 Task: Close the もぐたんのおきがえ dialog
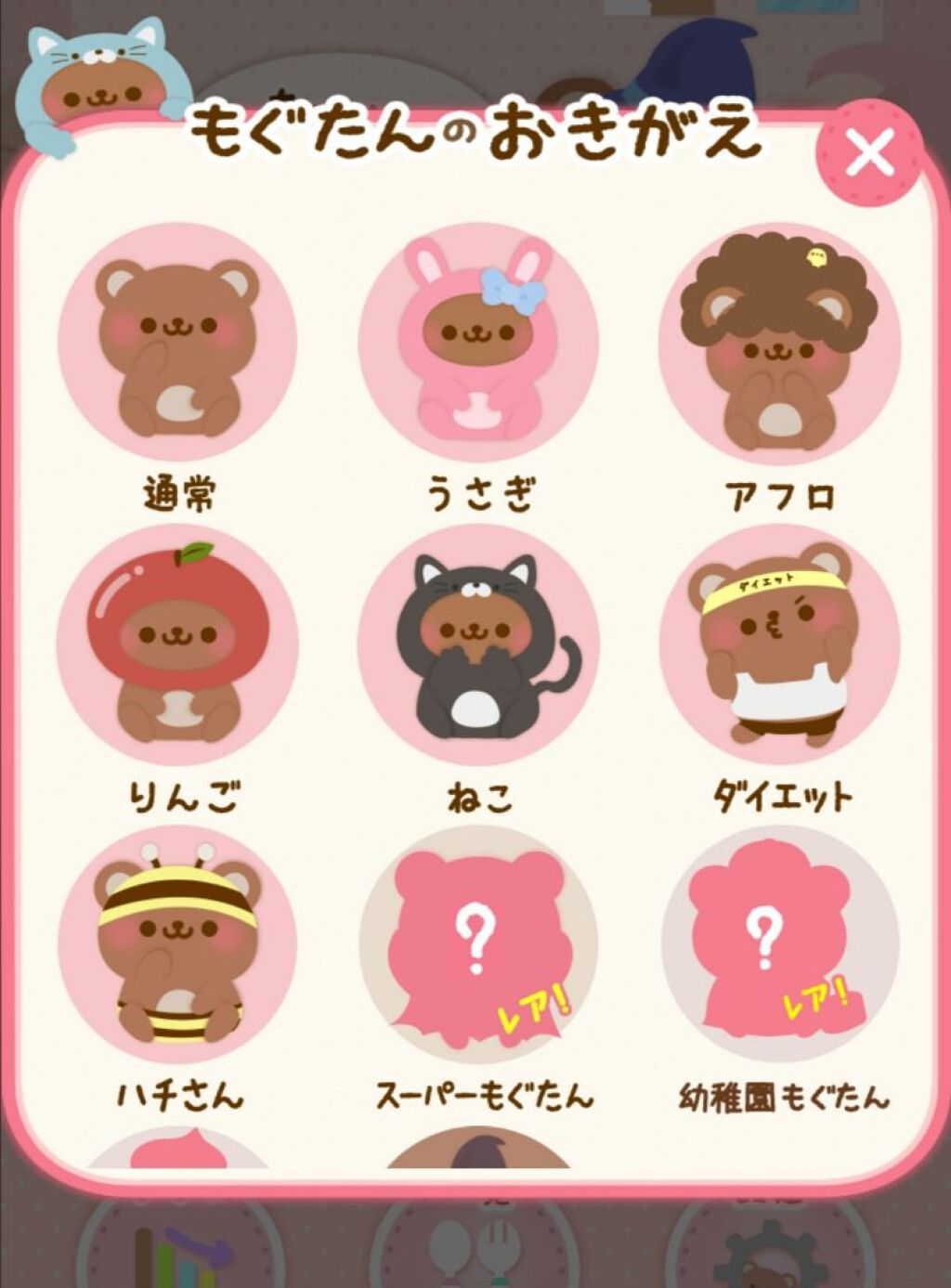(x=869, y=152)
